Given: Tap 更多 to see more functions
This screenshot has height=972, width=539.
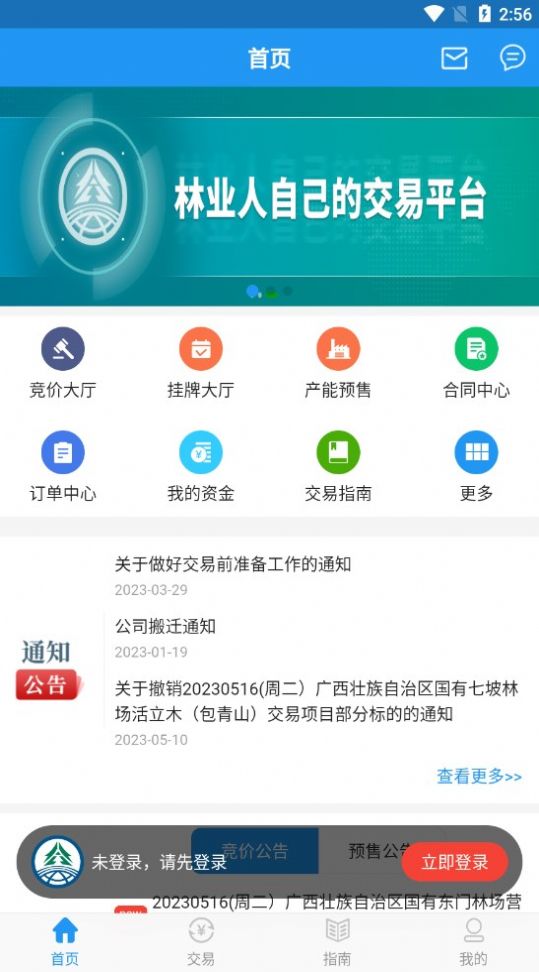Looking at the screenshot, I should point(476,467).
